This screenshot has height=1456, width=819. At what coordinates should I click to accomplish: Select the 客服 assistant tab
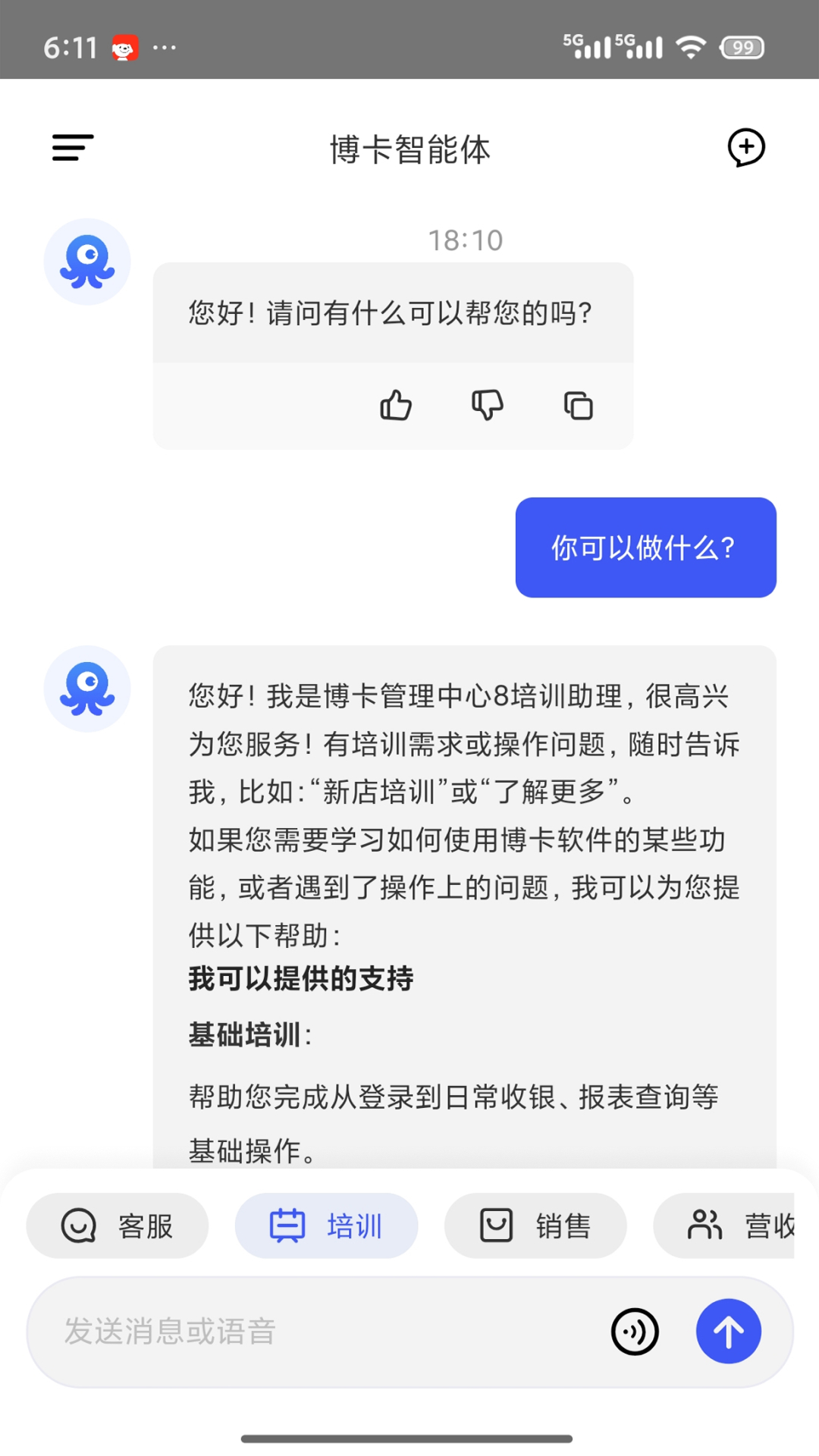click(118, 1224)
